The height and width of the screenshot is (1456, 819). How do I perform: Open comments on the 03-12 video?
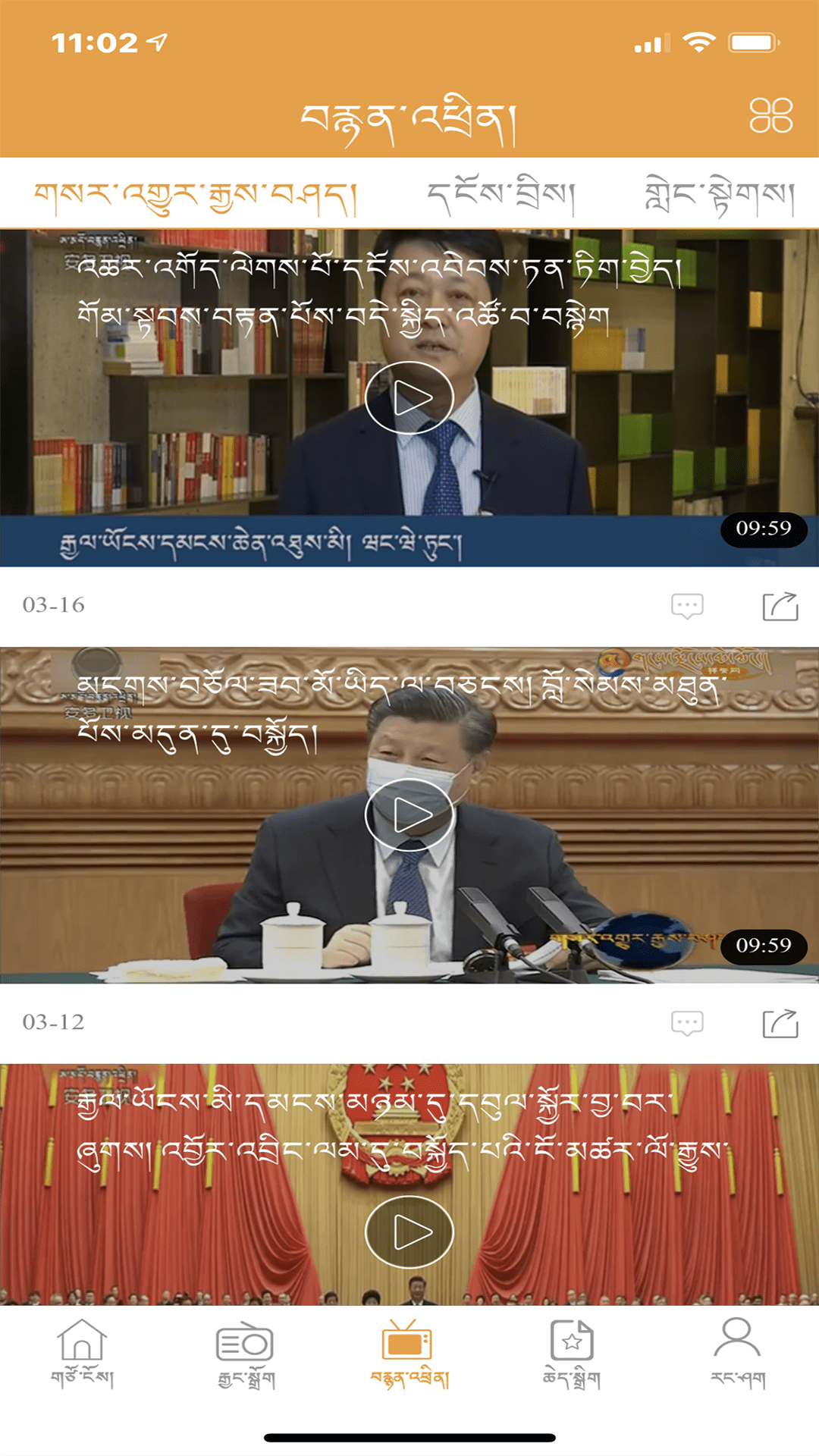tap(687, 1023)
